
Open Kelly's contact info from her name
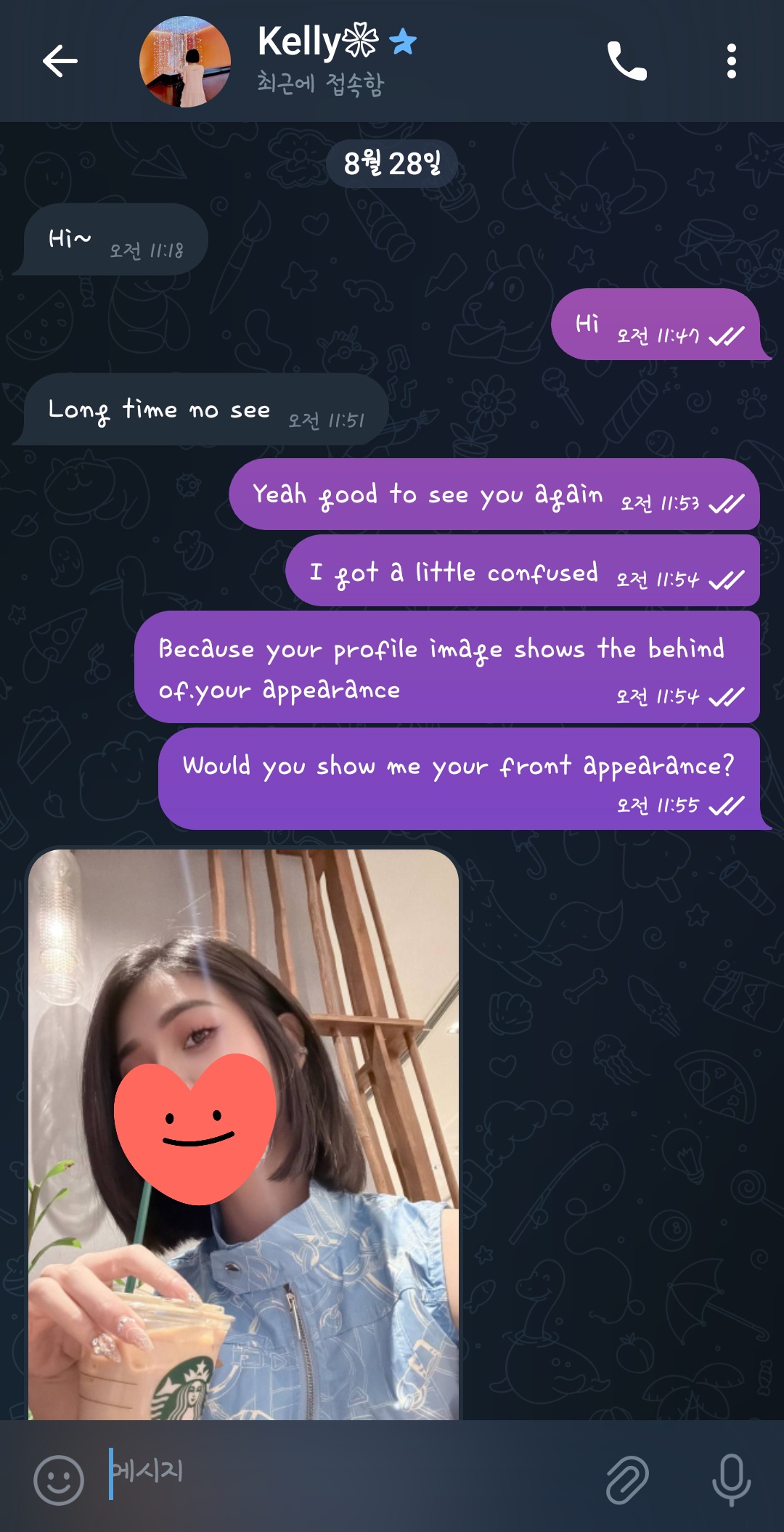tap(318, 41)
